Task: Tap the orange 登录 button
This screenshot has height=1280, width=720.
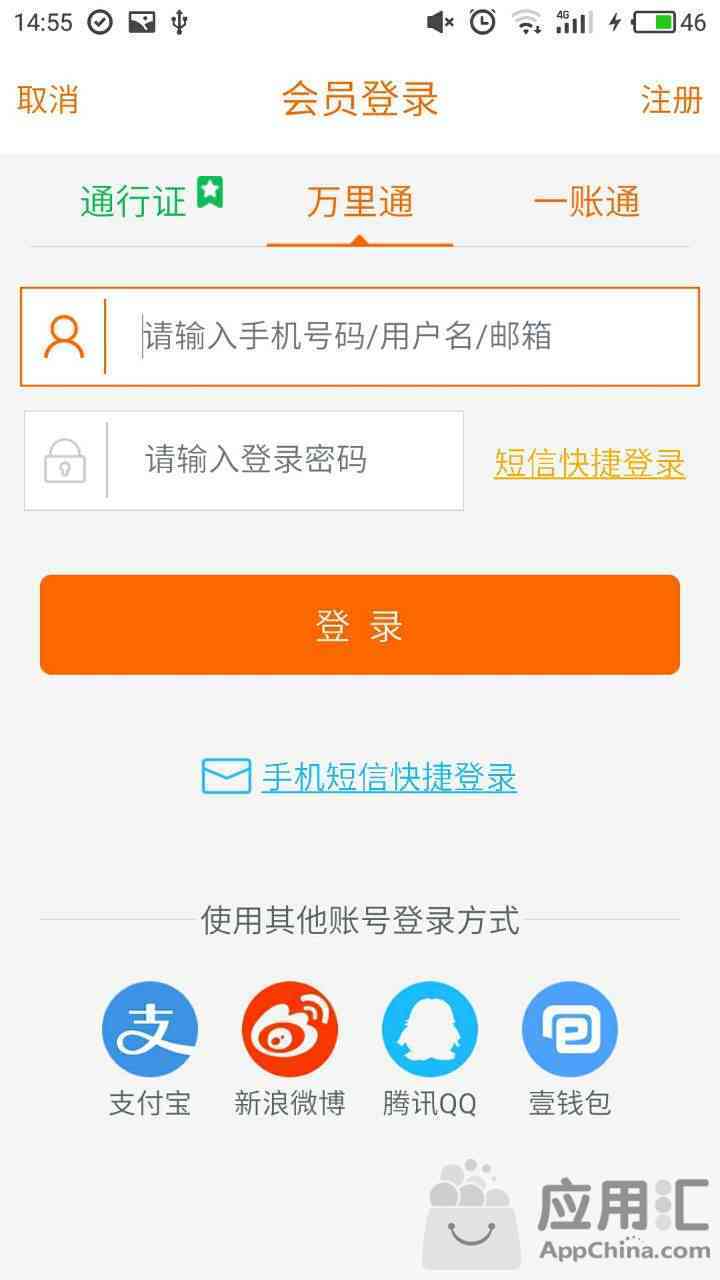Action: (360, 625)
